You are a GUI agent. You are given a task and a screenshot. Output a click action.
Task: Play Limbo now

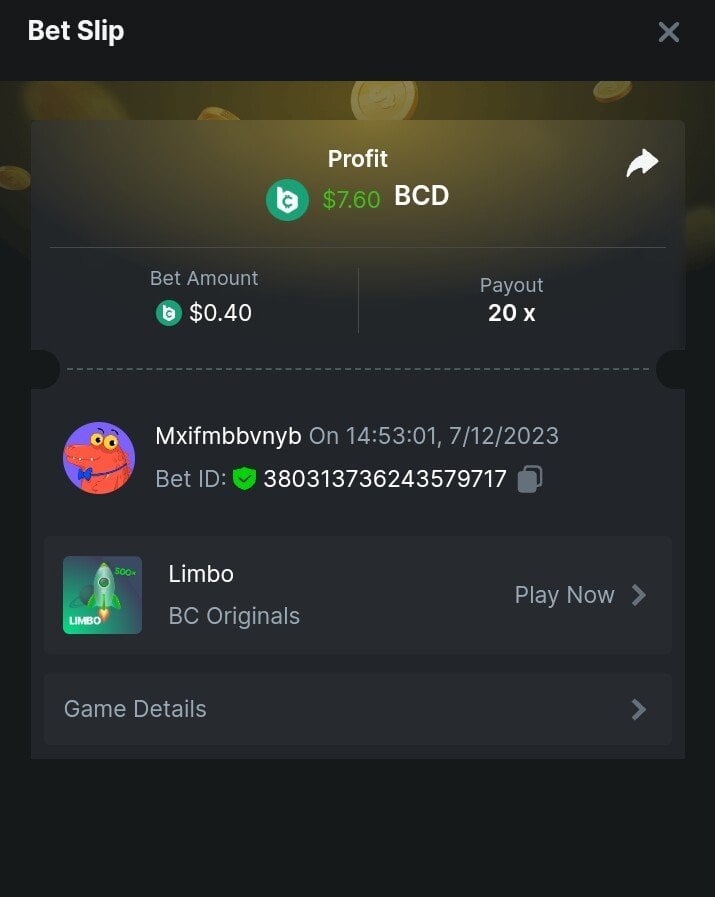[x=580, y=595]
